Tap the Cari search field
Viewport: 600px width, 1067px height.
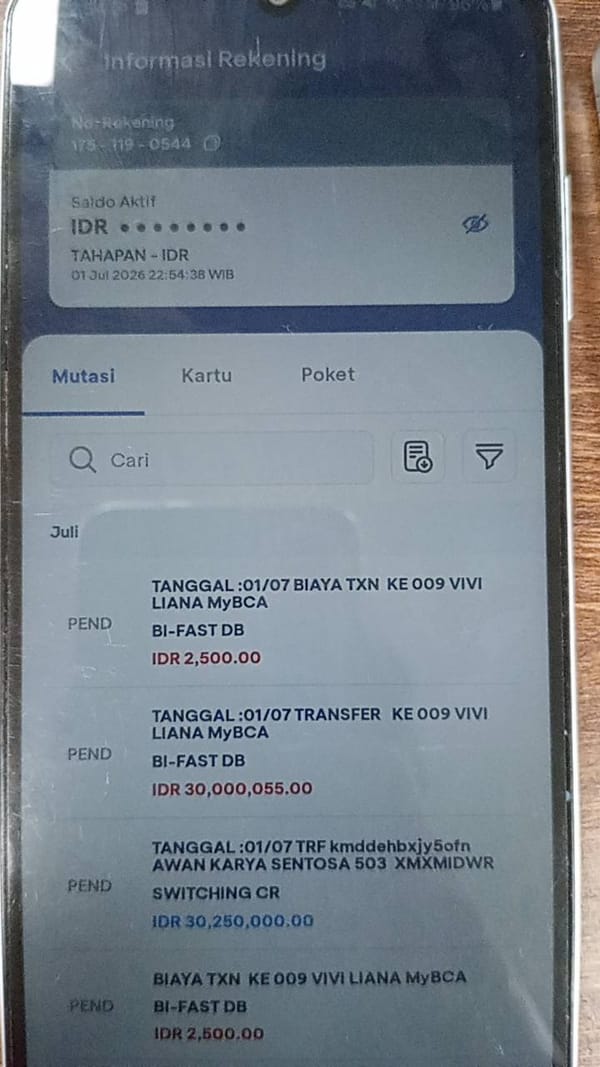[x=212, y=459]
